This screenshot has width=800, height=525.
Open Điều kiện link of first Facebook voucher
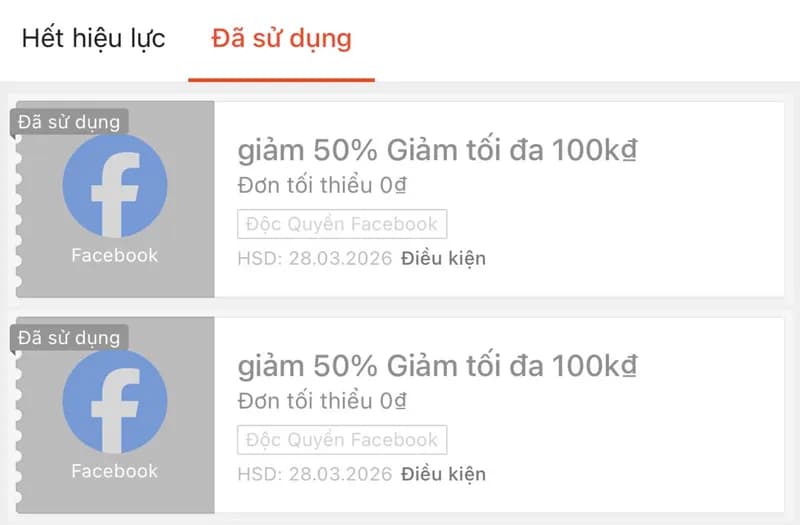pos(443,258)
